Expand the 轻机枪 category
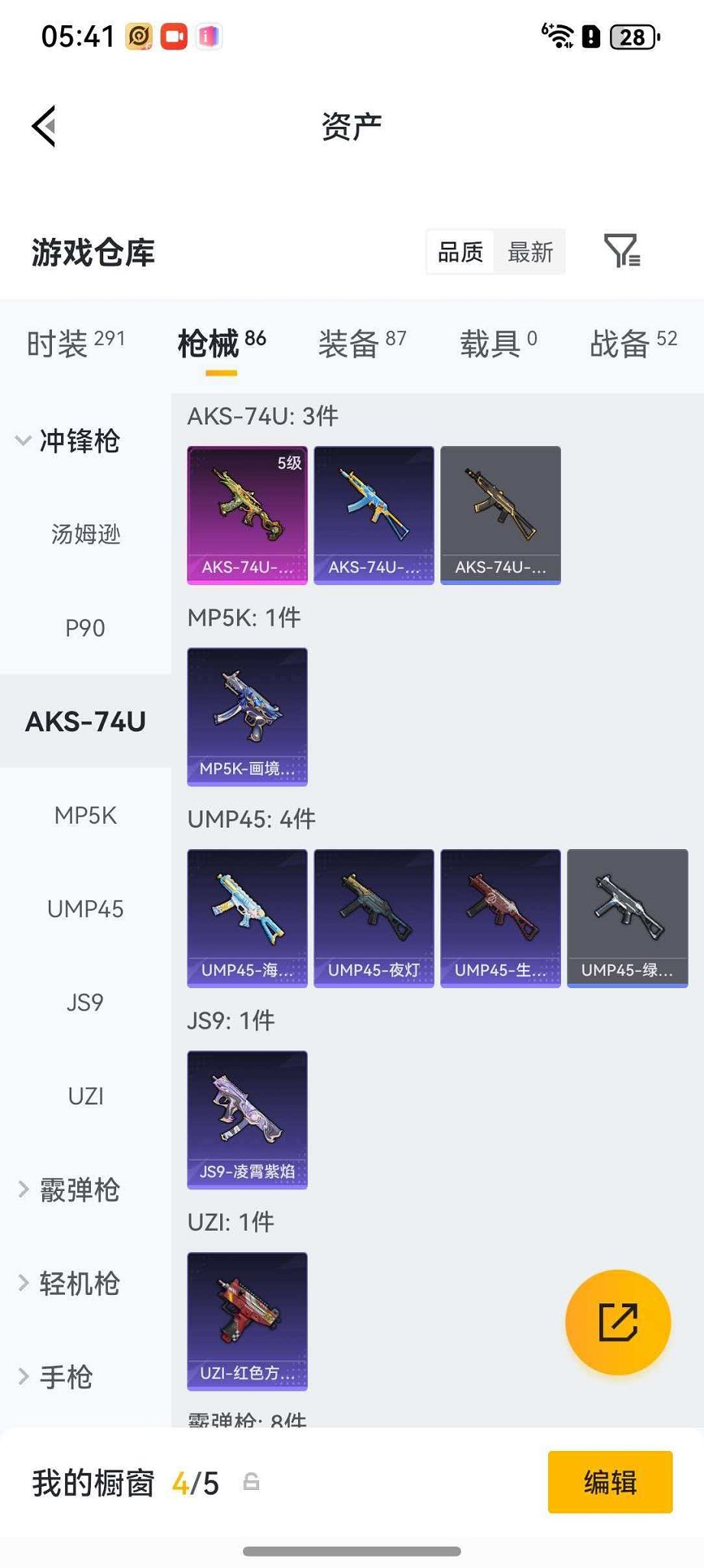The width and height of the screenshot is (704, 1568). coord(69,1283)
